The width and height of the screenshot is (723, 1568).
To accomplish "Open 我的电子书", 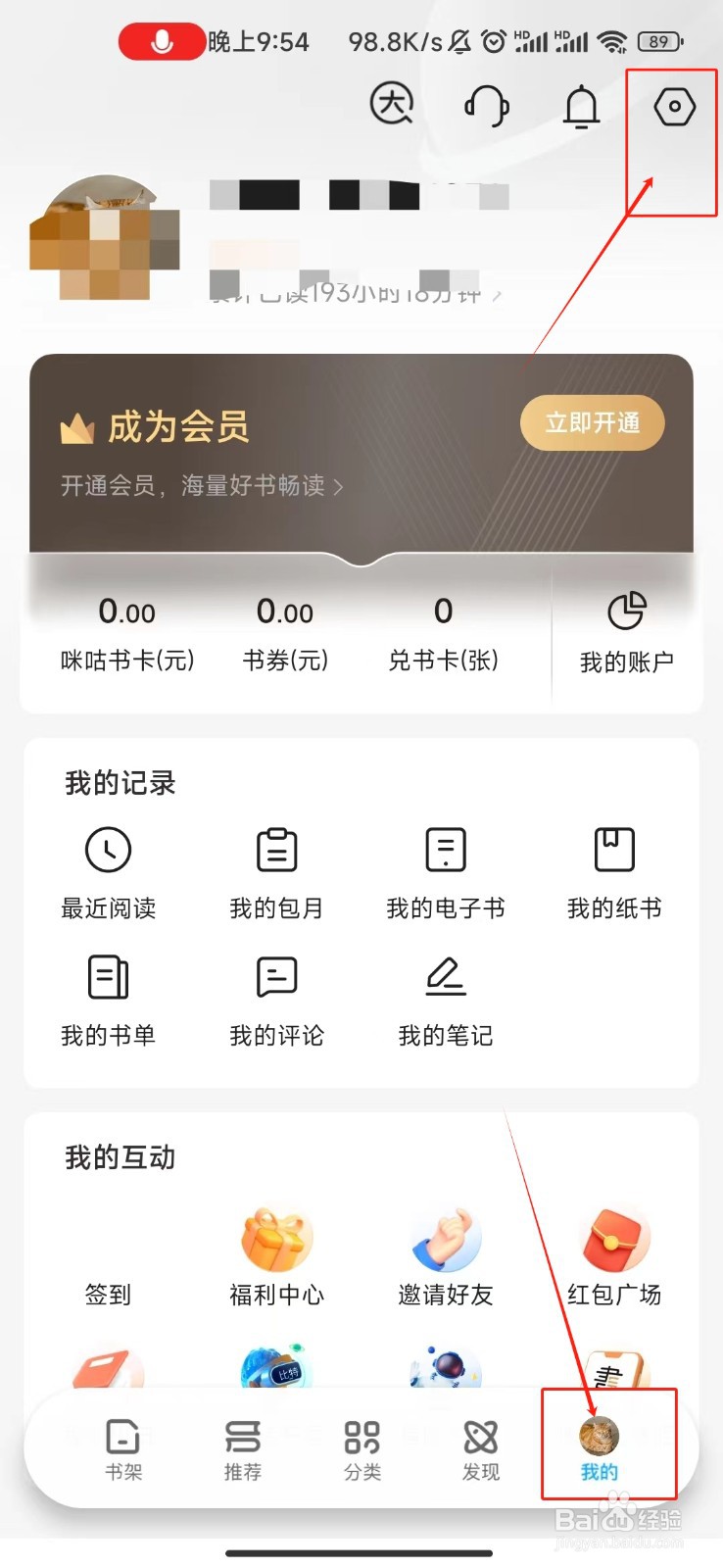I will 446,870.
